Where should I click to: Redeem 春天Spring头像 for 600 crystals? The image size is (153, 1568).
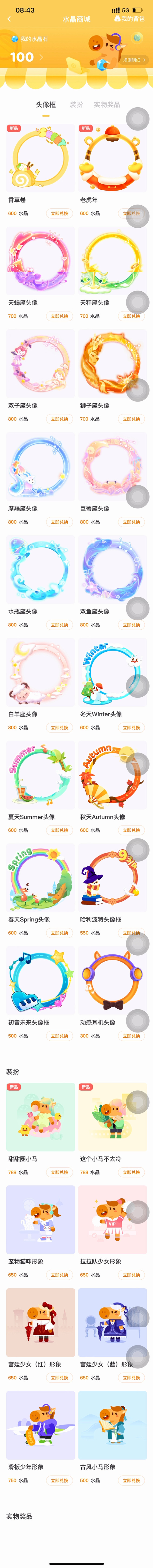pyautogui.click(x=59, y=933)
